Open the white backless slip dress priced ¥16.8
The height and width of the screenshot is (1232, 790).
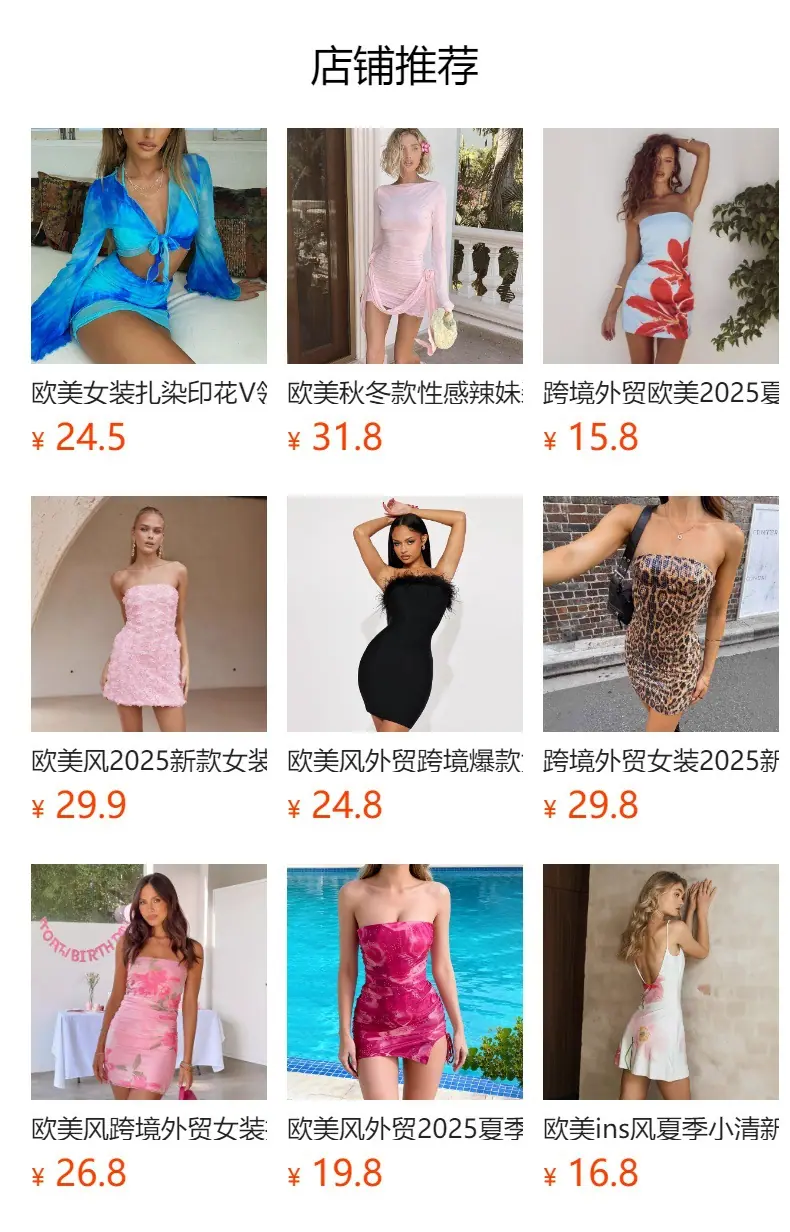click(661, 982)
